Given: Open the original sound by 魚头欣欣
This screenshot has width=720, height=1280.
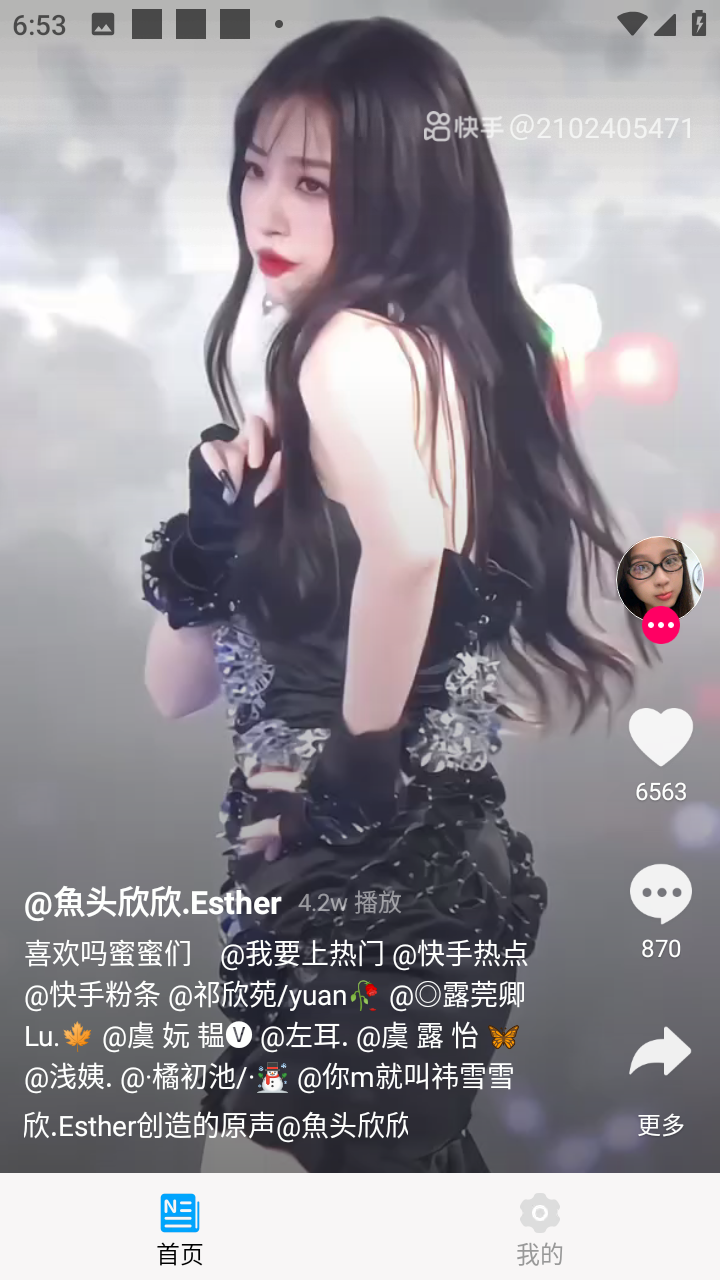Looking at the screenshot, I should [216, 1125].
